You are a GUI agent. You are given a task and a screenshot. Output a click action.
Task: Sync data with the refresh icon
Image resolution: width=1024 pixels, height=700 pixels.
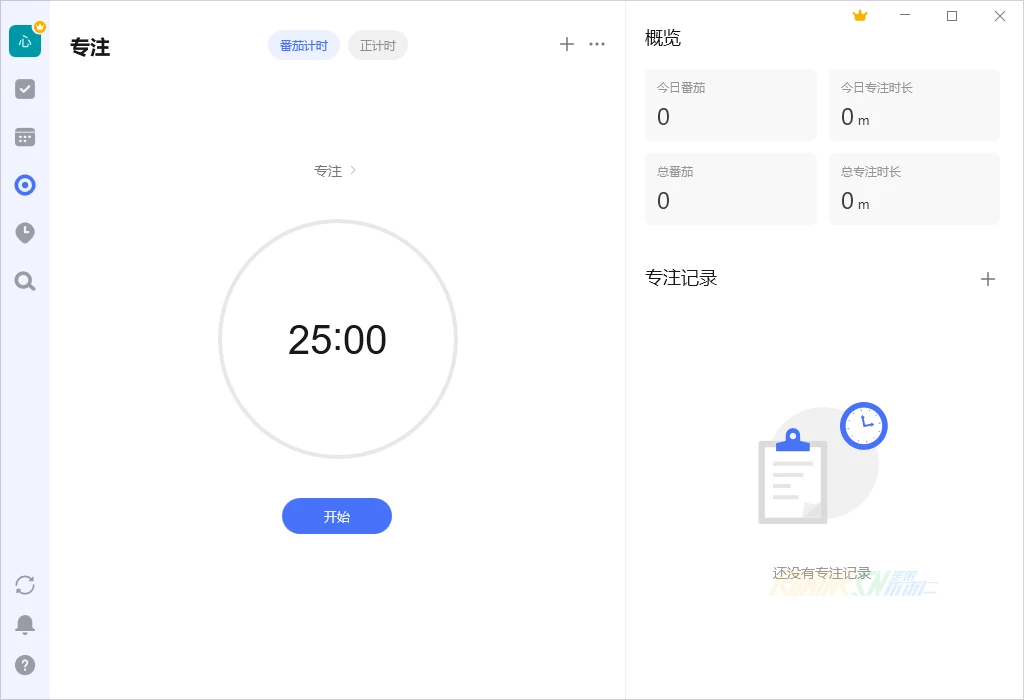(x=25, y=585)
